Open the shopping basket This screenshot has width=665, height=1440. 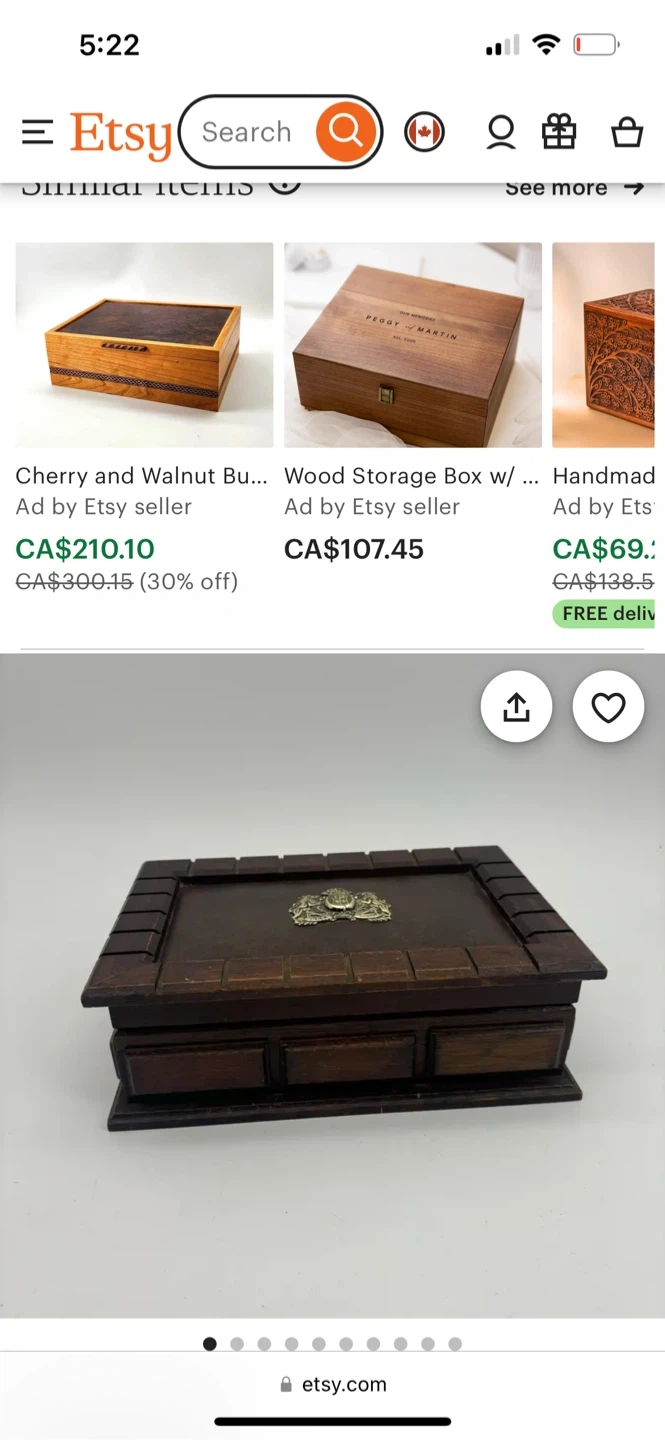(627, 132)
